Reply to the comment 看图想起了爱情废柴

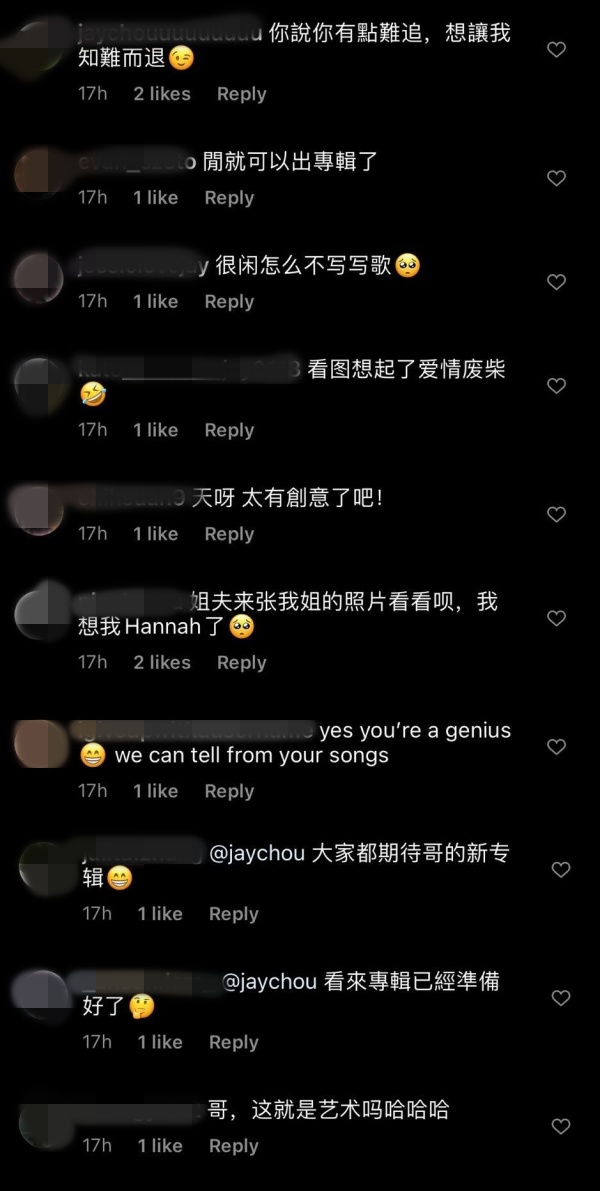(229, 430)
